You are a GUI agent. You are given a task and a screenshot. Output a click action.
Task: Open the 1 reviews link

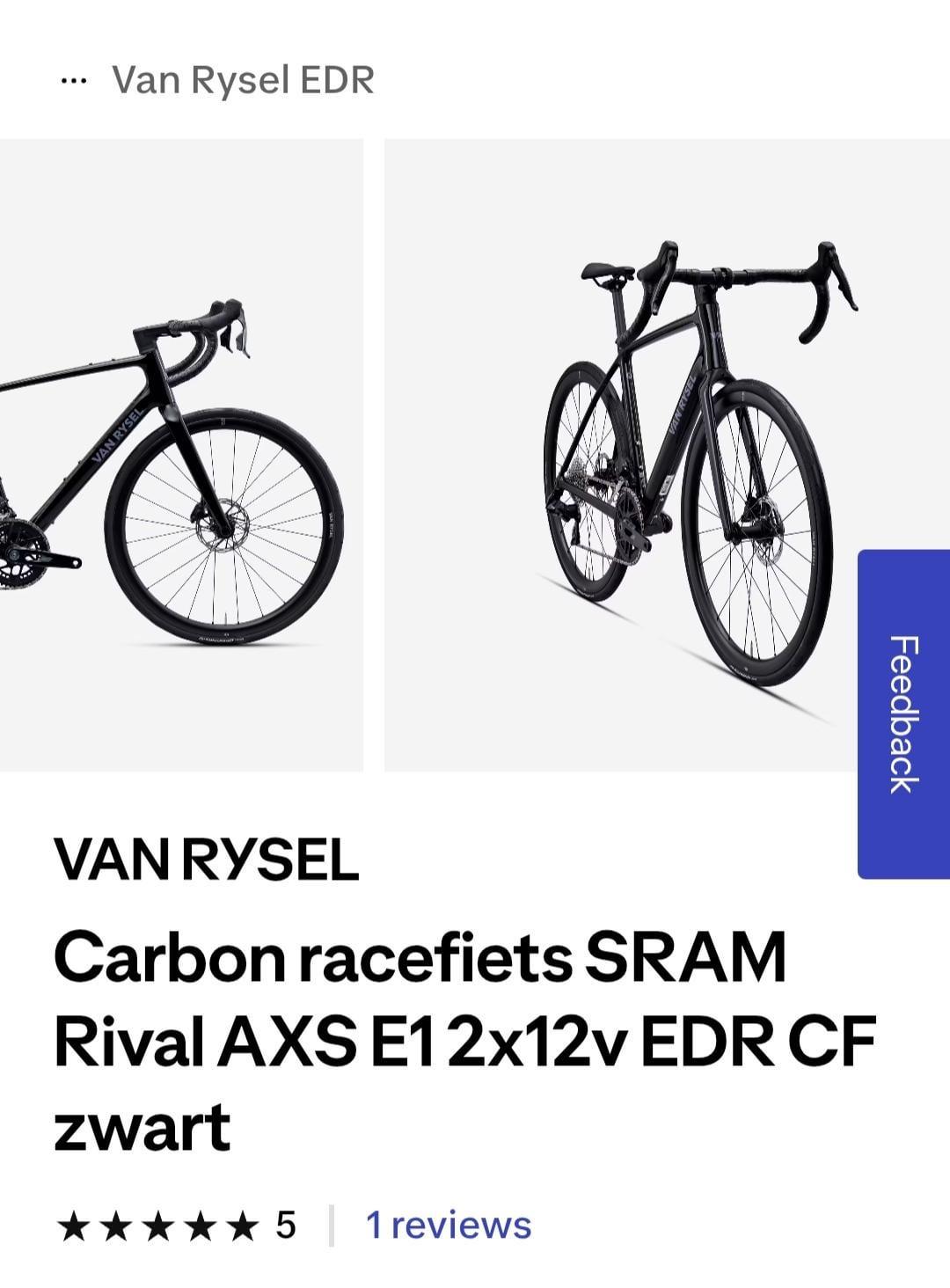(448, 1226)
